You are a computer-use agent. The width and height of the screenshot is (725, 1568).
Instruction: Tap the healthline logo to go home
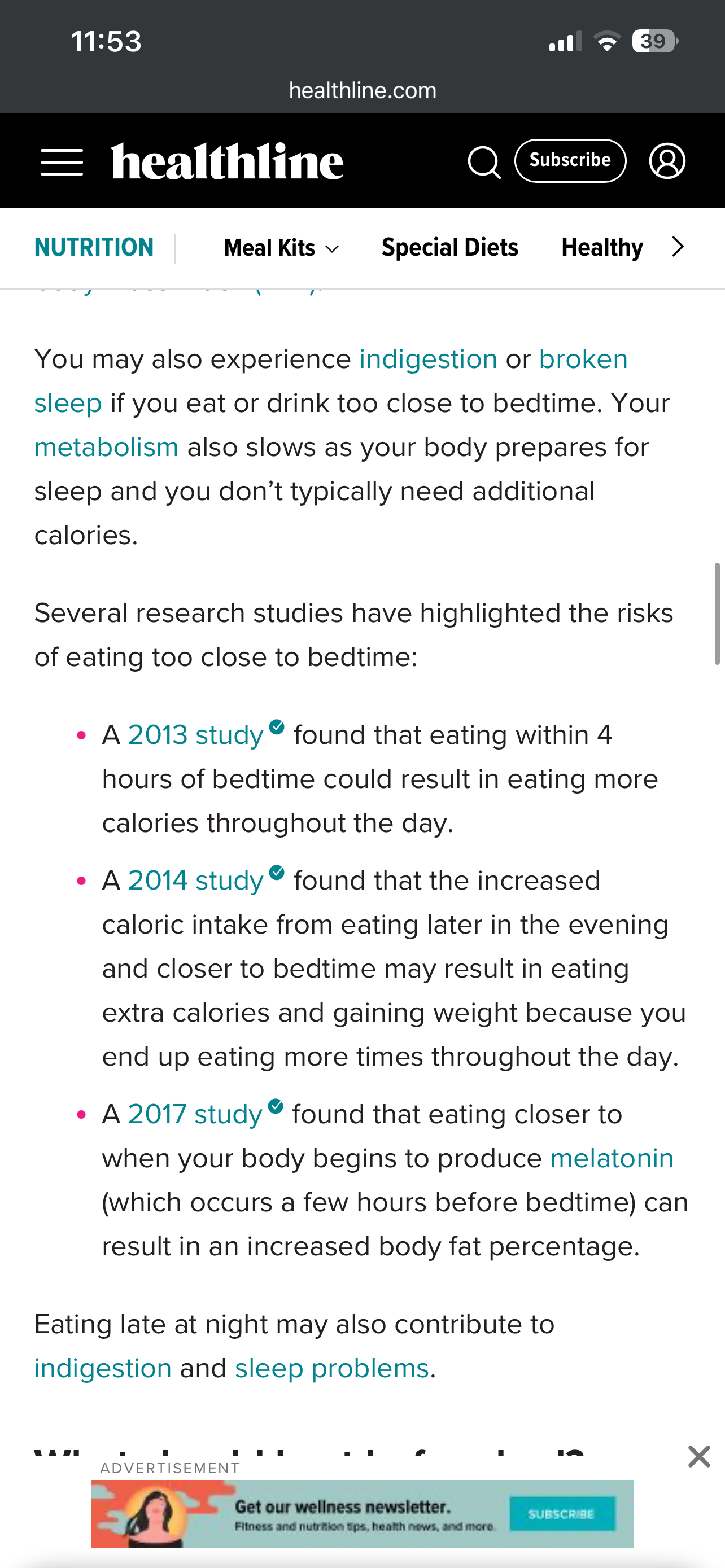tap(227, 161)
